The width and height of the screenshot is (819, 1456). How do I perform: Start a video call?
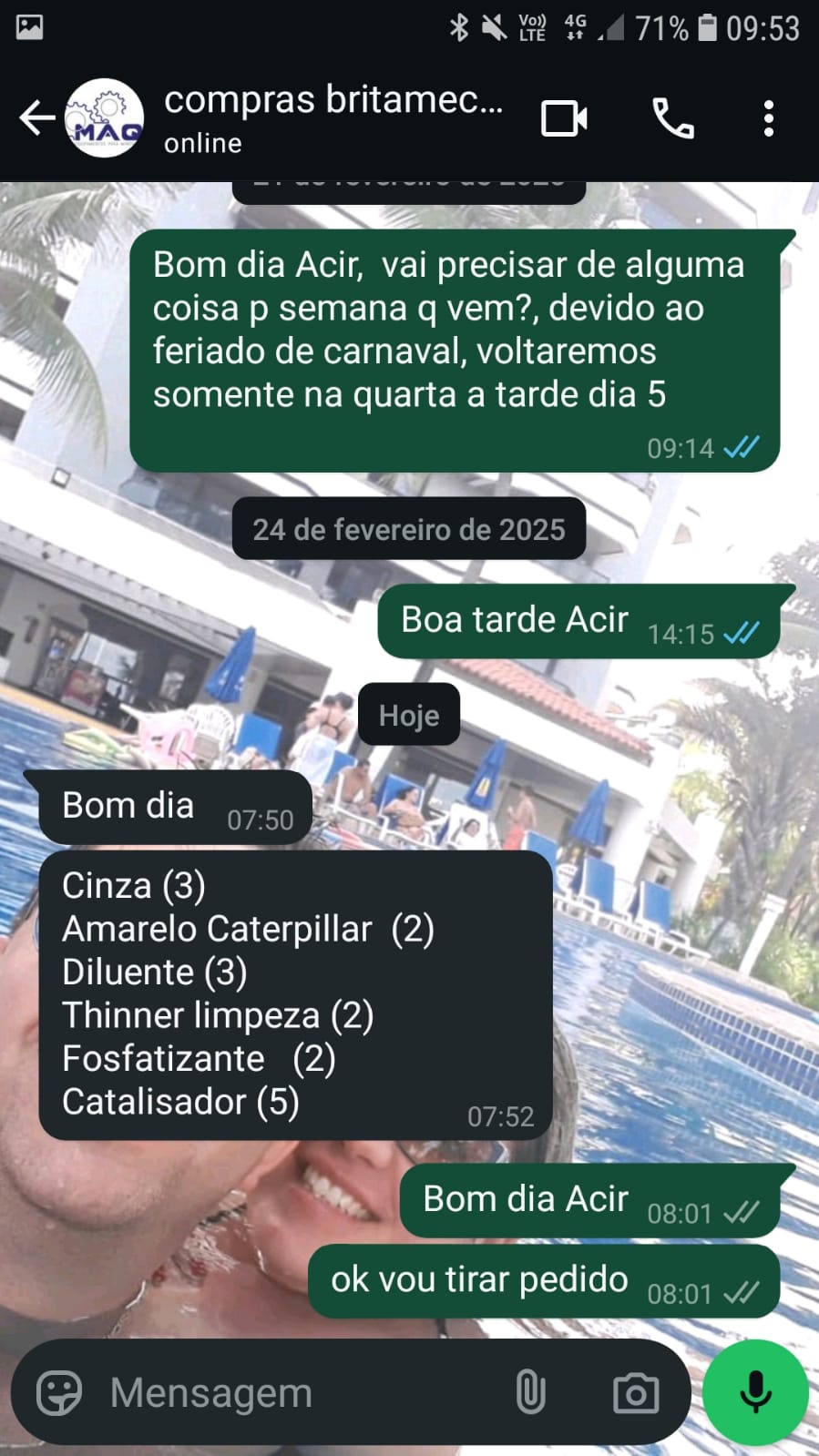click(x=564, y=118)
